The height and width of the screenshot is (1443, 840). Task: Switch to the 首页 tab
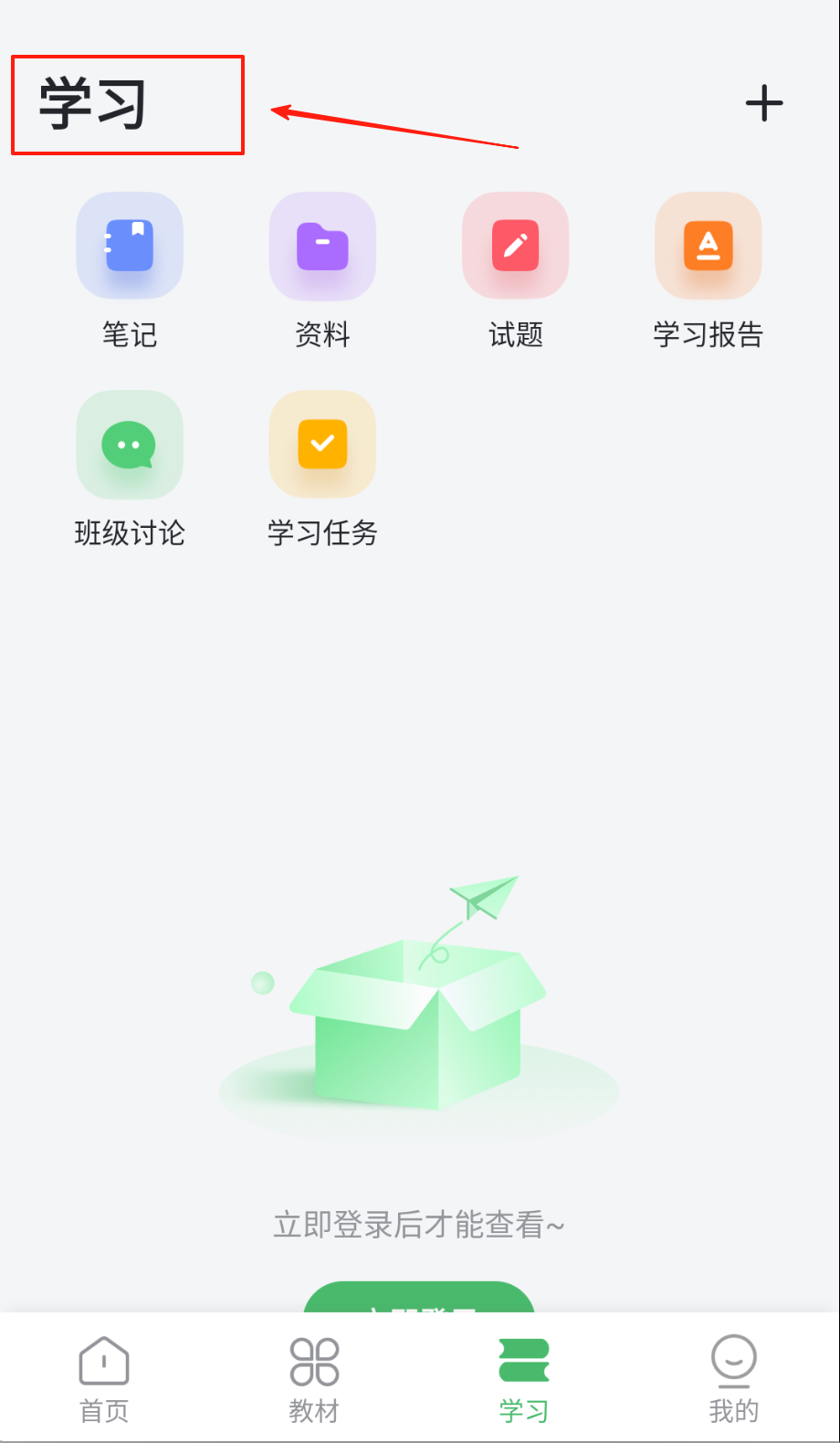tap(104, 1379)
